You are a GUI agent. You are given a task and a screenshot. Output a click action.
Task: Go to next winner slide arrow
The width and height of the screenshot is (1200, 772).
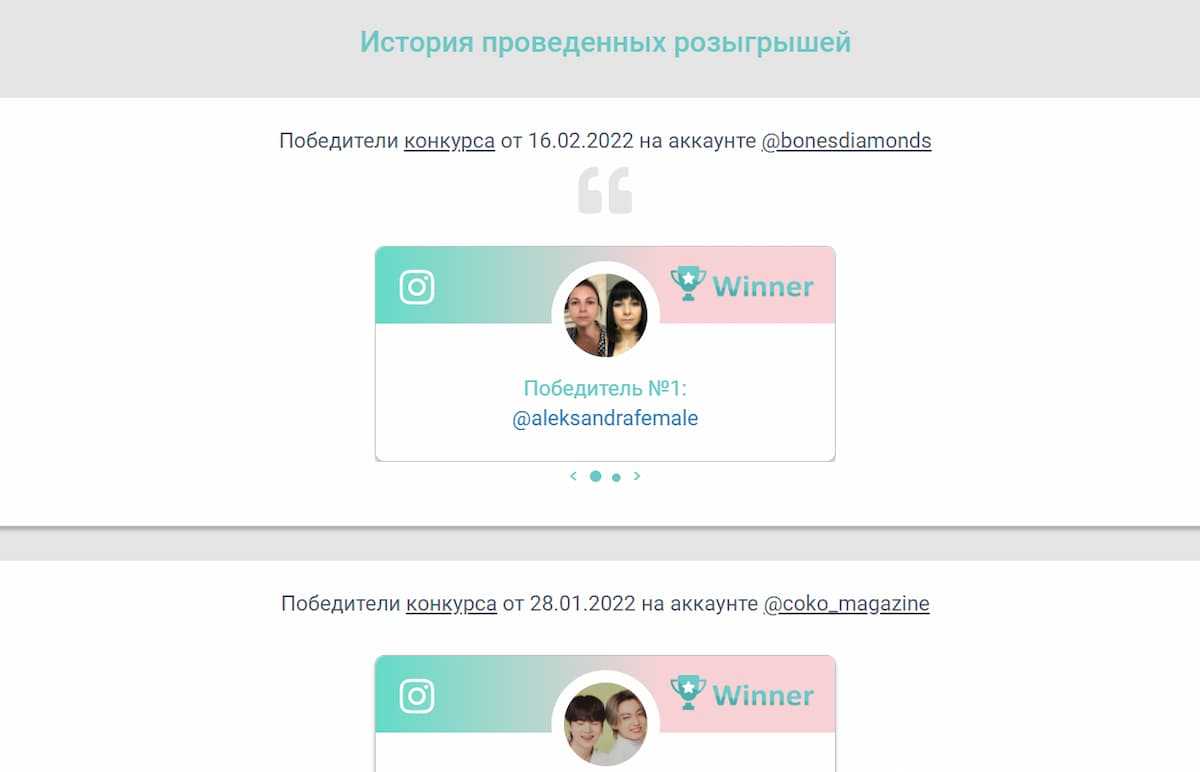click(637, 476)
